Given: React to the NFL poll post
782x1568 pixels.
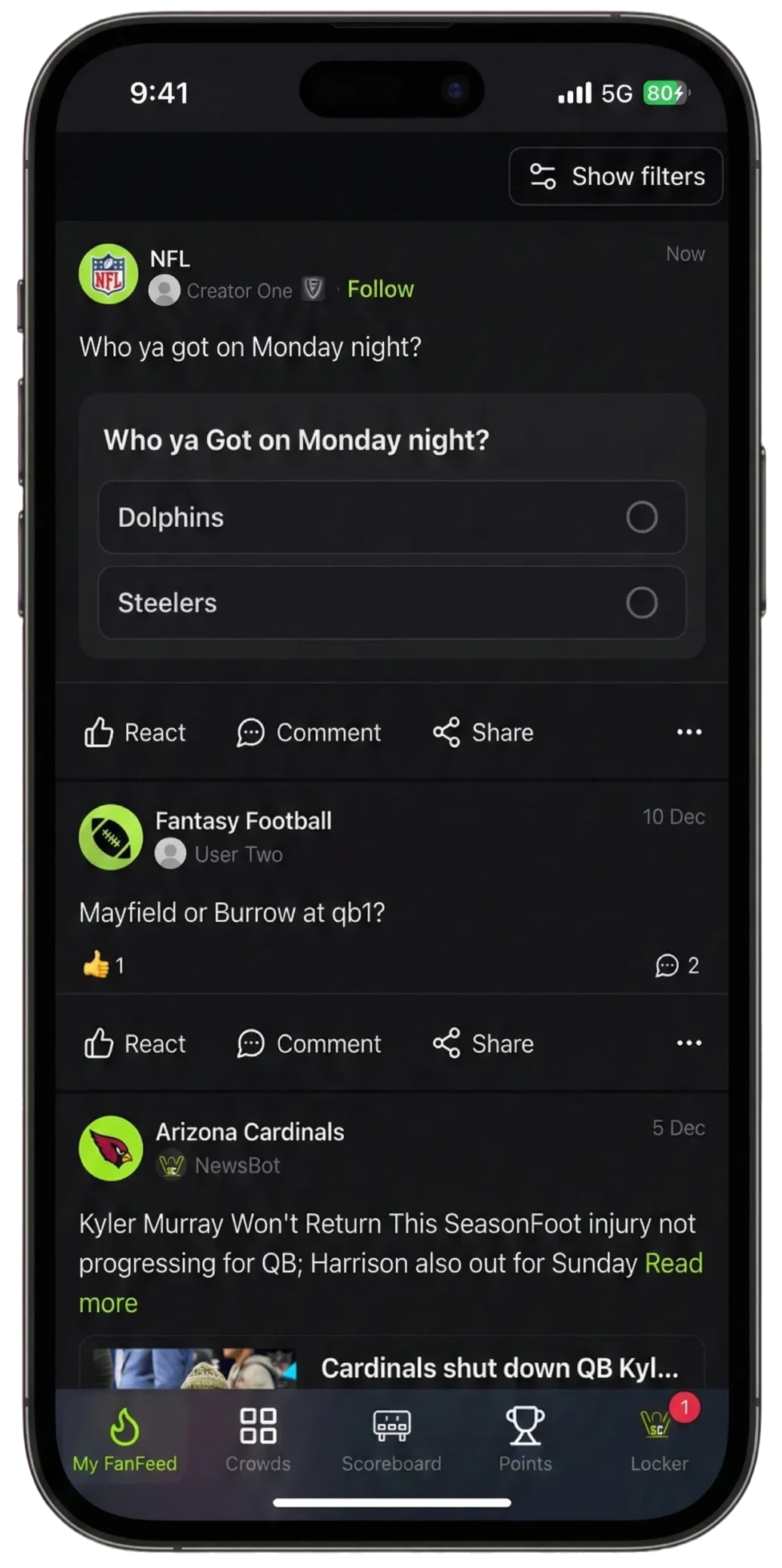Looking at the screenshot, I should pos(135,733).
